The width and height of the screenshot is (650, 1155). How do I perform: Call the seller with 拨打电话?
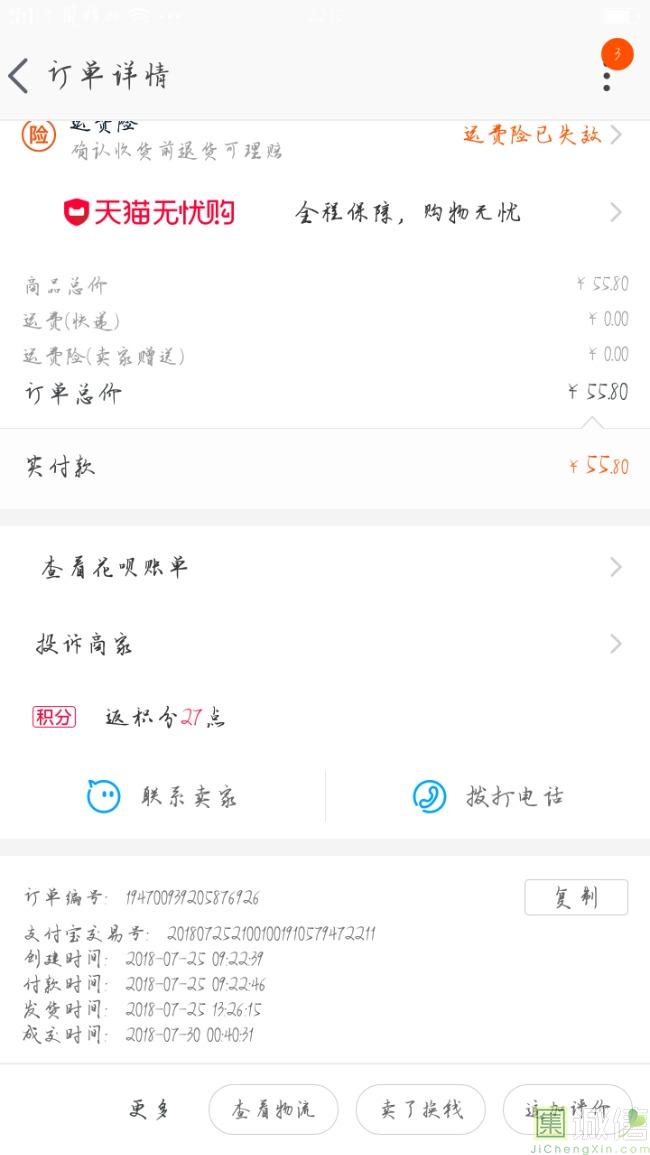pyautogui.click(x=488, y=796)
